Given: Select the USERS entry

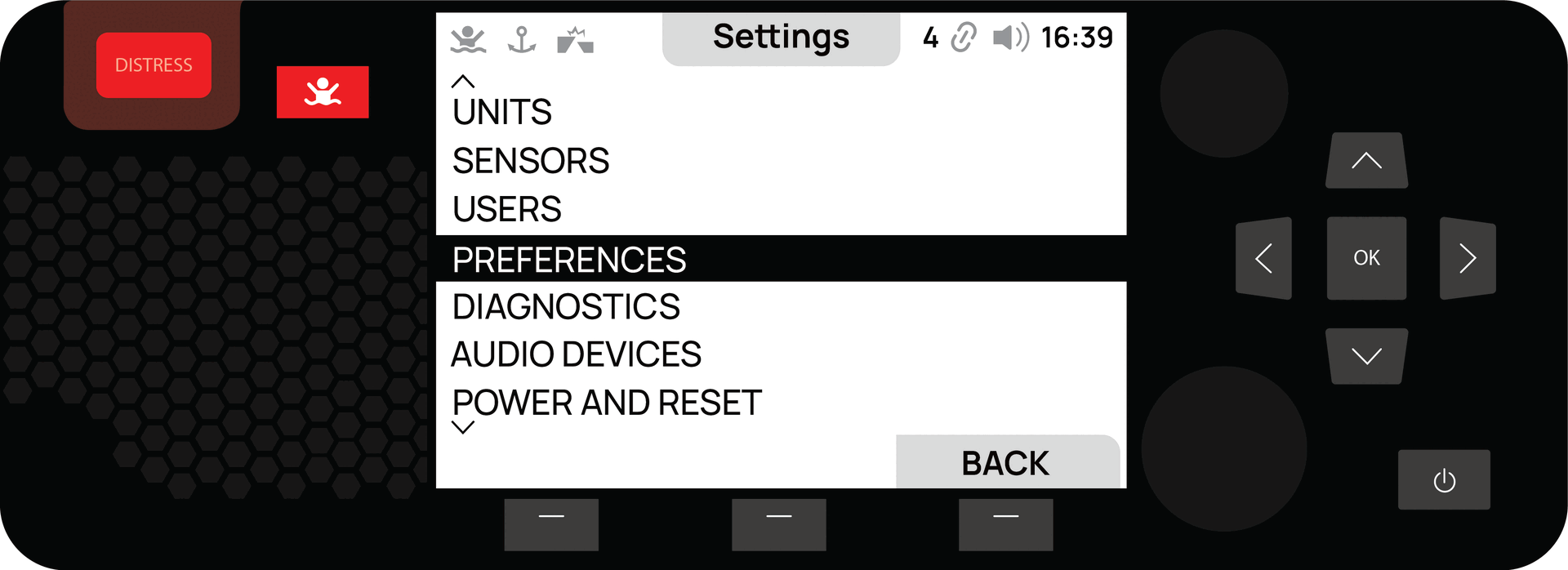Looking at the screenshot, I should point(507,210).
